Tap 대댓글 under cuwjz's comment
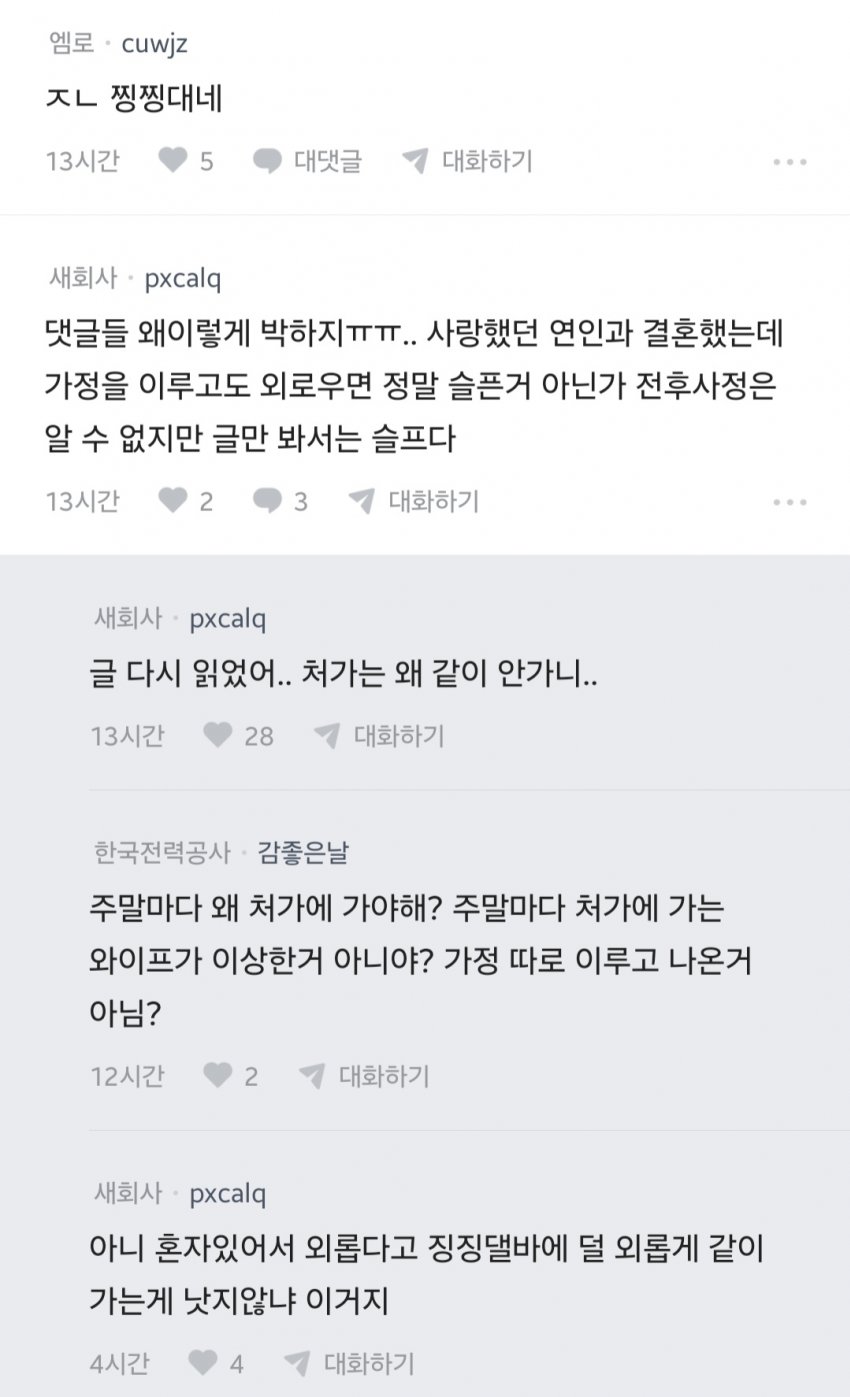The height and width of the screenshot is (1397, 850). (308, 161)
